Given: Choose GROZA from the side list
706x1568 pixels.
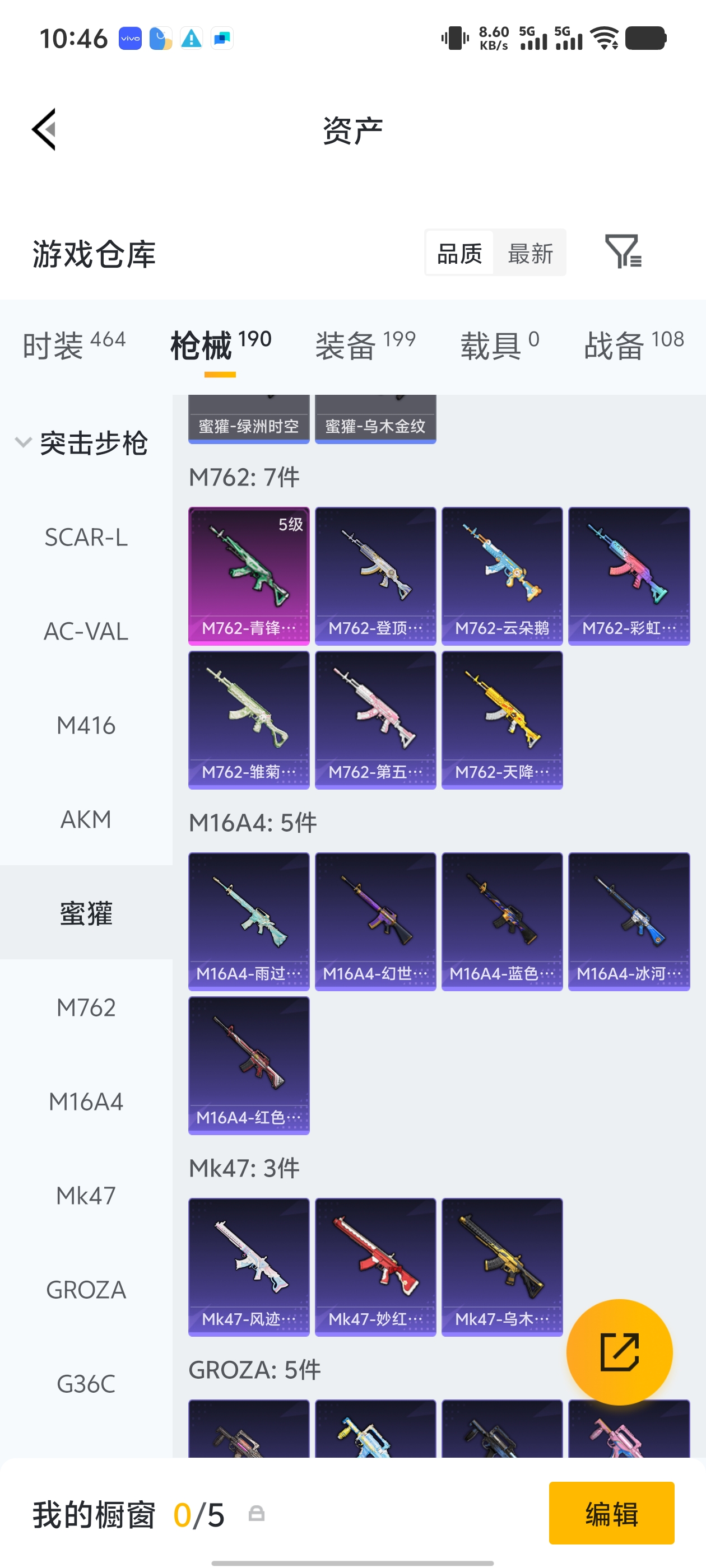Looking at the screenshot, I should click(x=86, y=1290).
